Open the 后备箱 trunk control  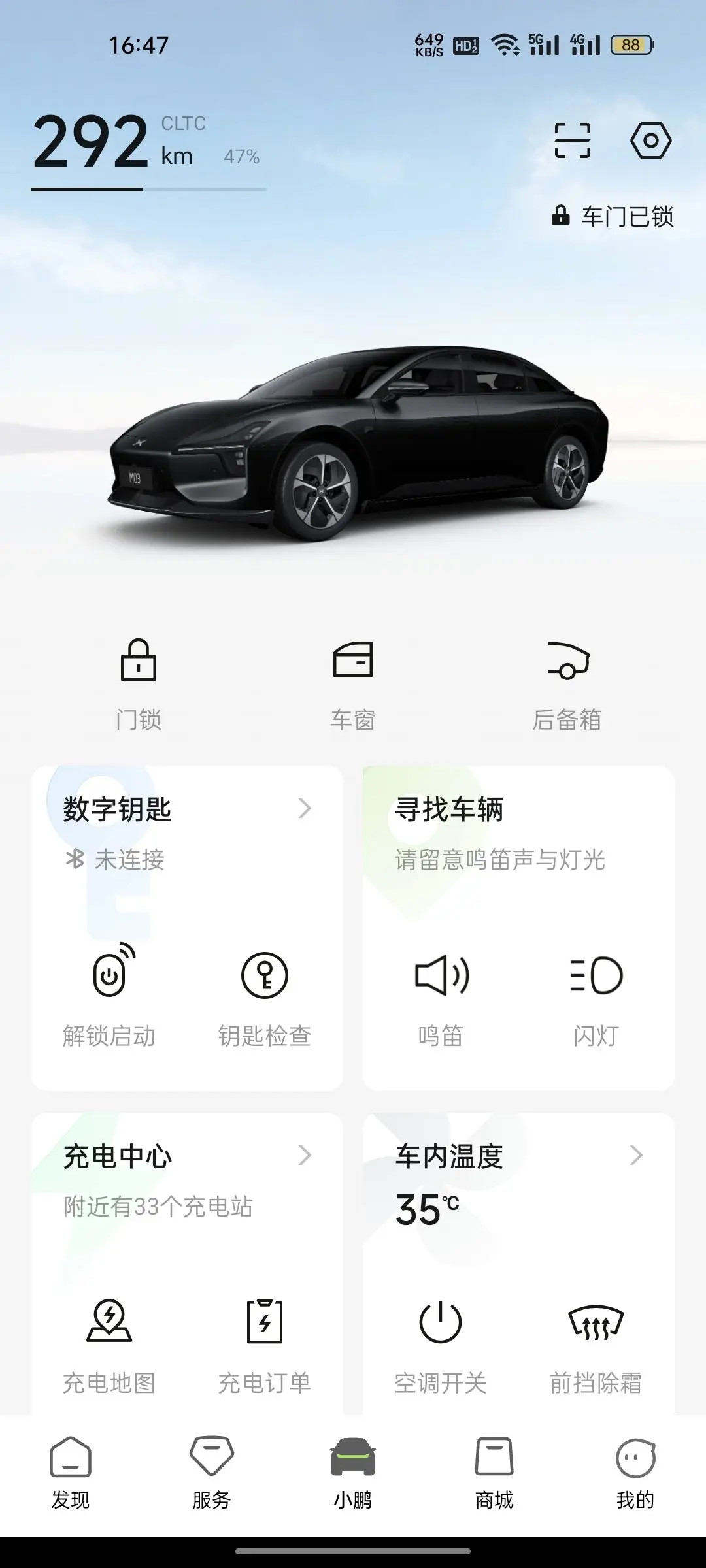point(567,683)
